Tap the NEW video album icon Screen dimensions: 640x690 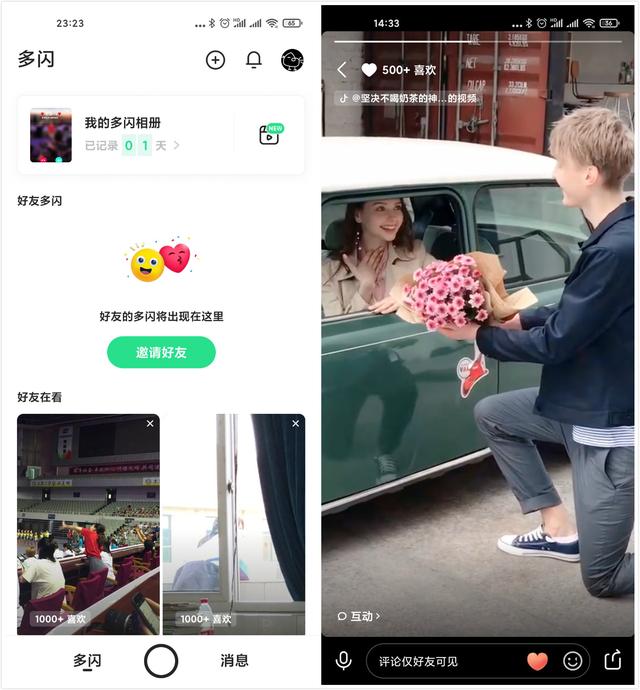click(270, 135)
